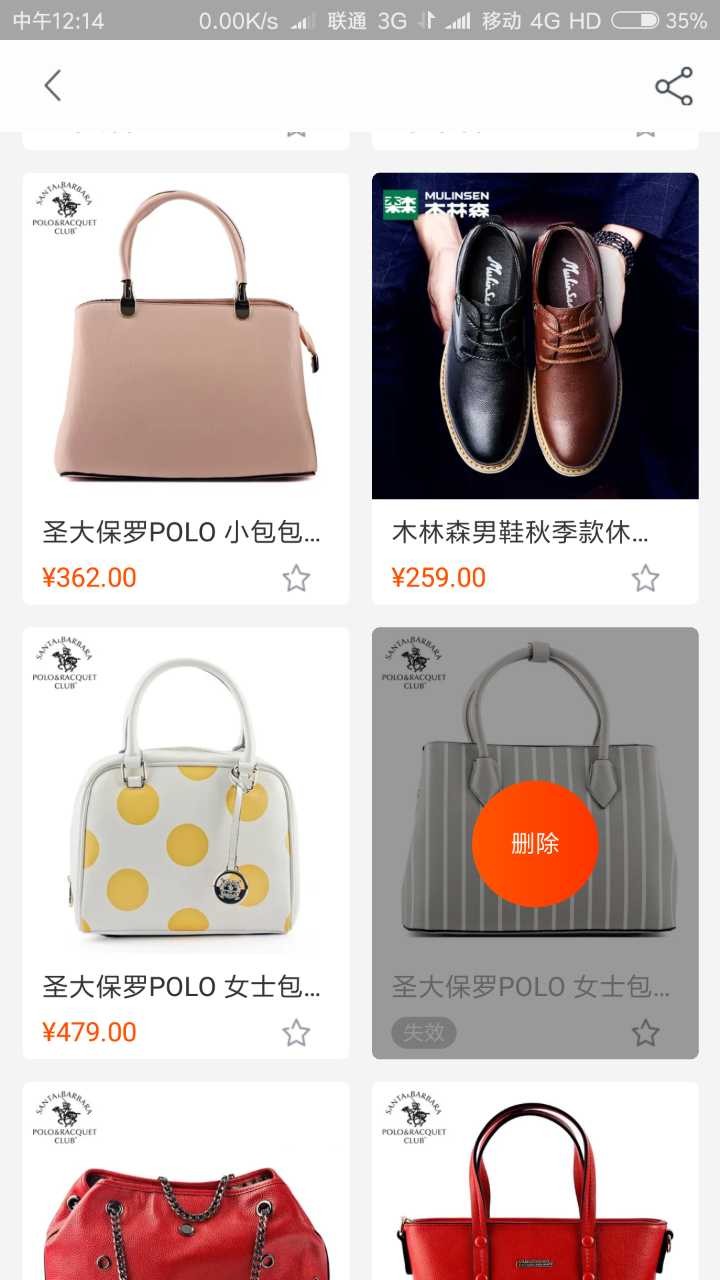Tap the star on the 失效 item

click(646, 1032)
